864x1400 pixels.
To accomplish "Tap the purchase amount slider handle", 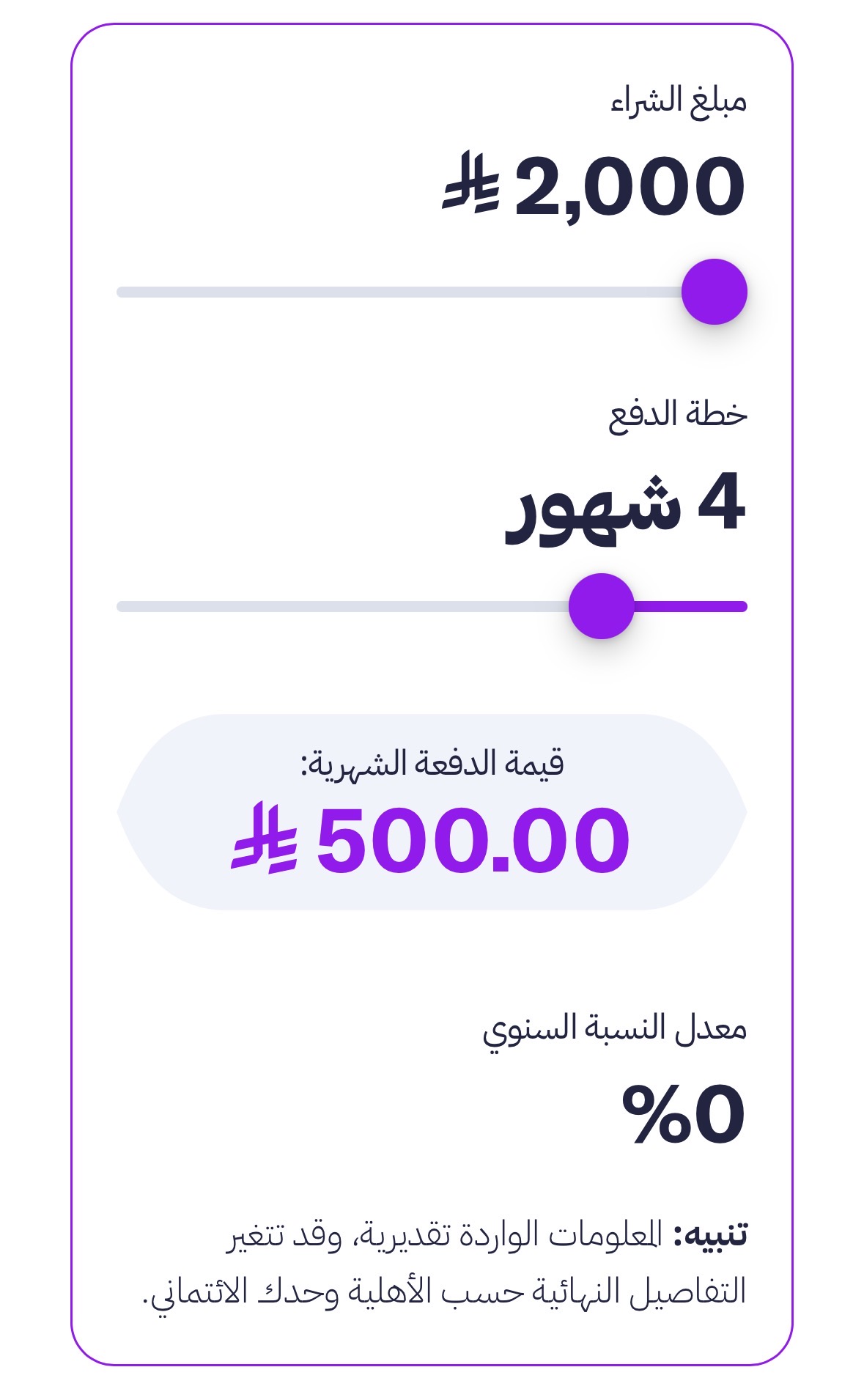I will point(714,292).
